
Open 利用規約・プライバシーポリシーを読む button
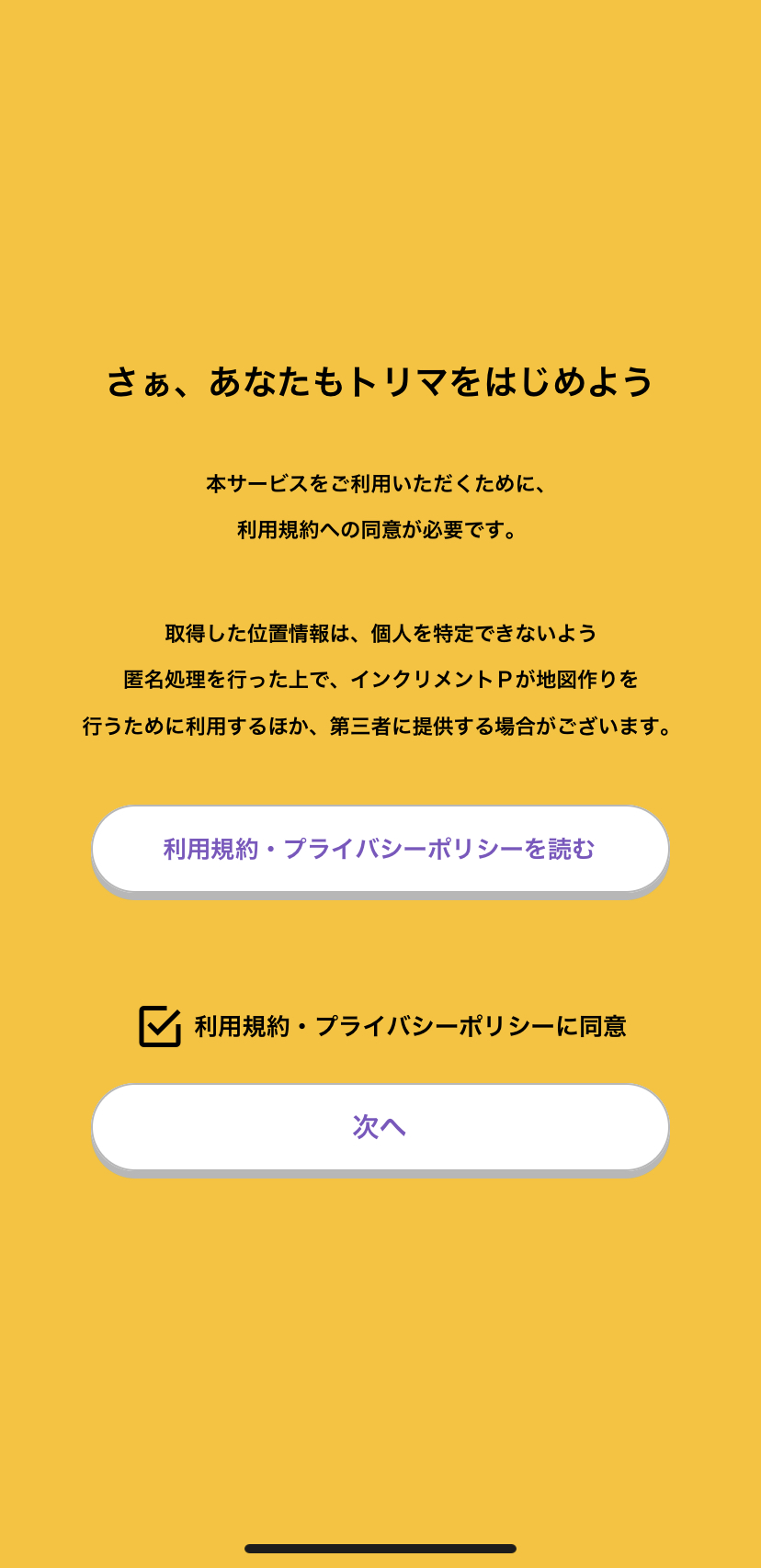click(x=380, y=849)
